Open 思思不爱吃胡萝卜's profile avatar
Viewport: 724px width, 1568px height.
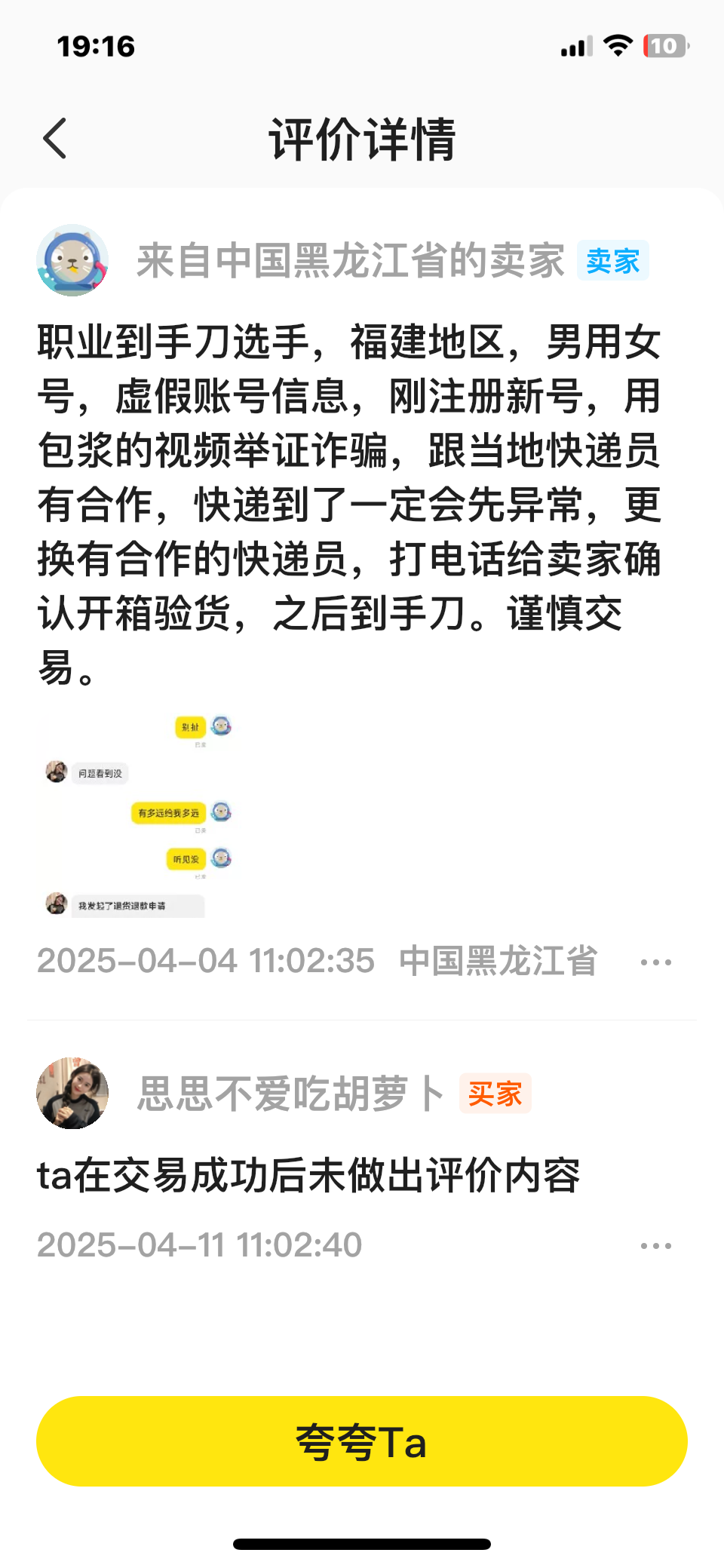coord(72,1093)
